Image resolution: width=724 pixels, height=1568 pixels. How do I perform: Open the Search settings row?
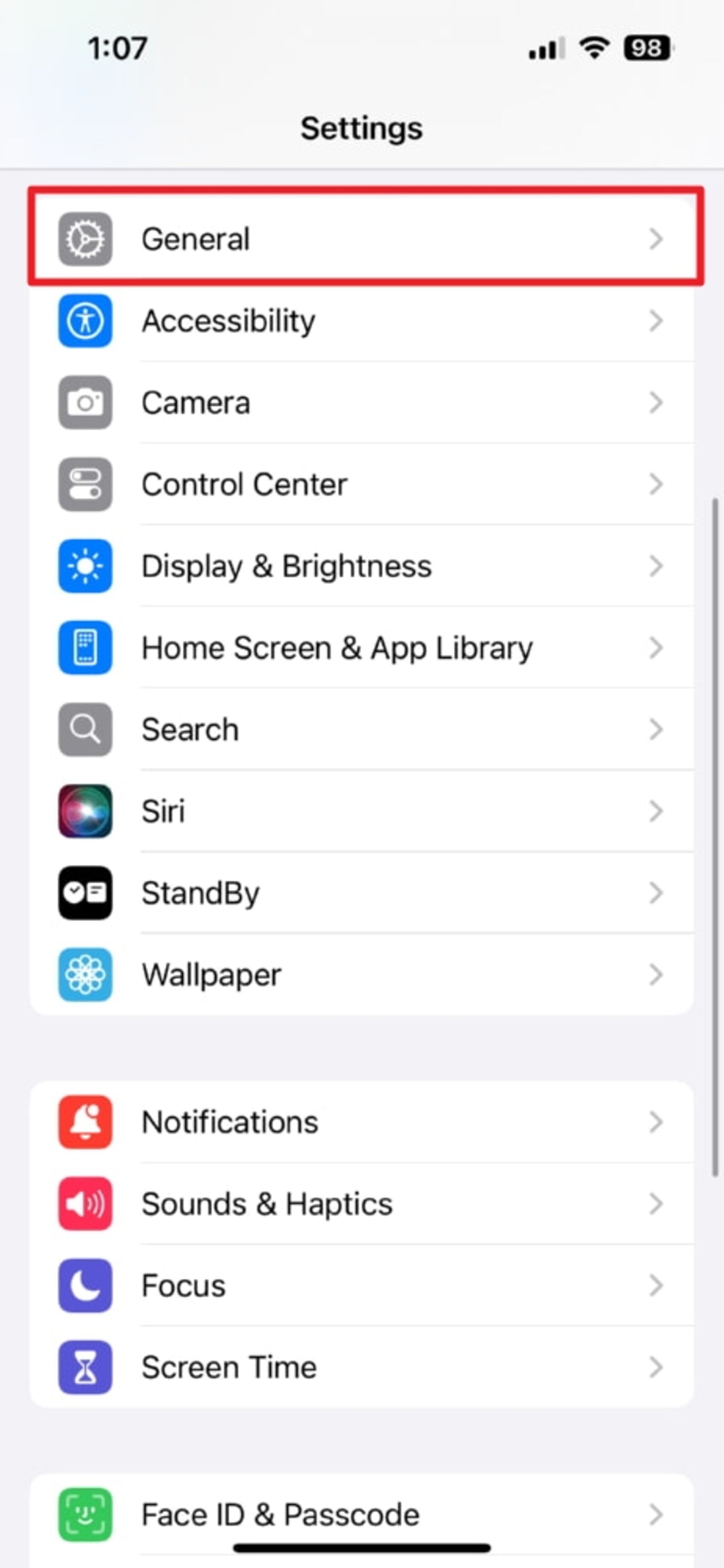[362, 729]
